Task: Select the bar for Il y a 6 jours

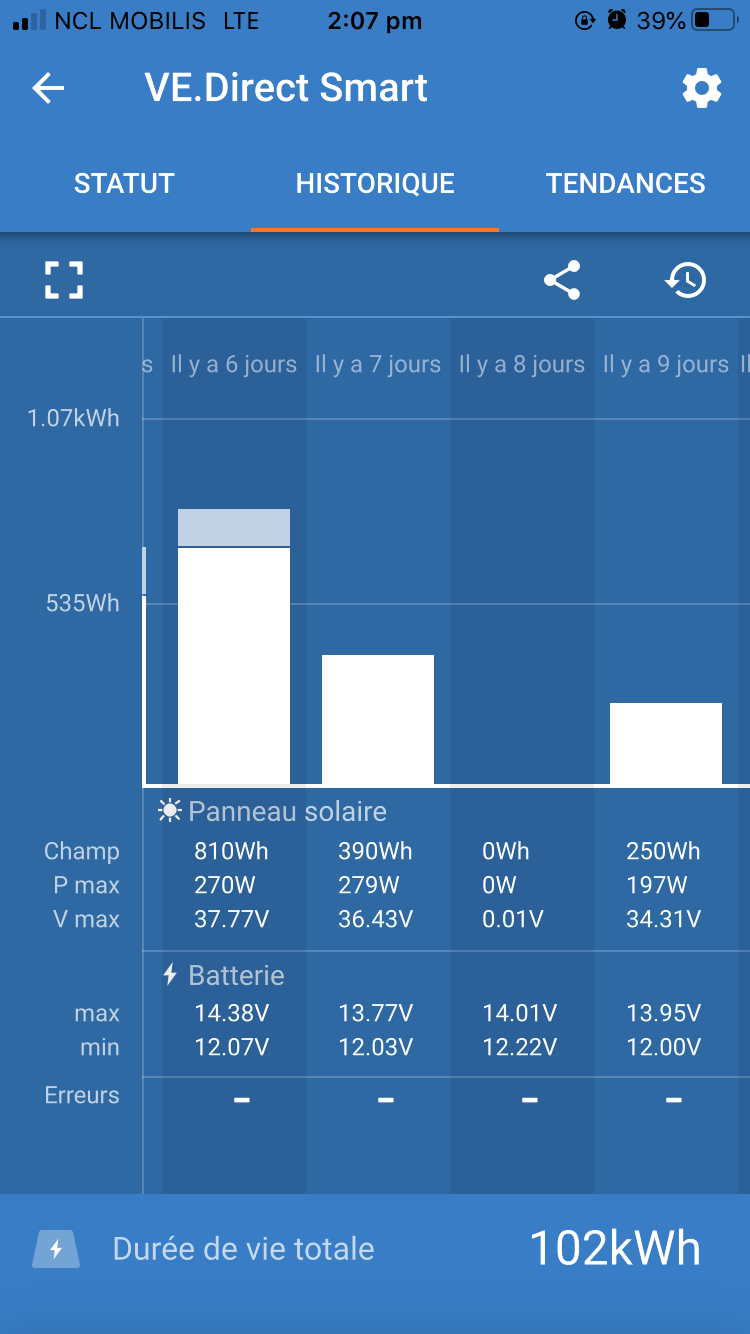Action: 234,646
